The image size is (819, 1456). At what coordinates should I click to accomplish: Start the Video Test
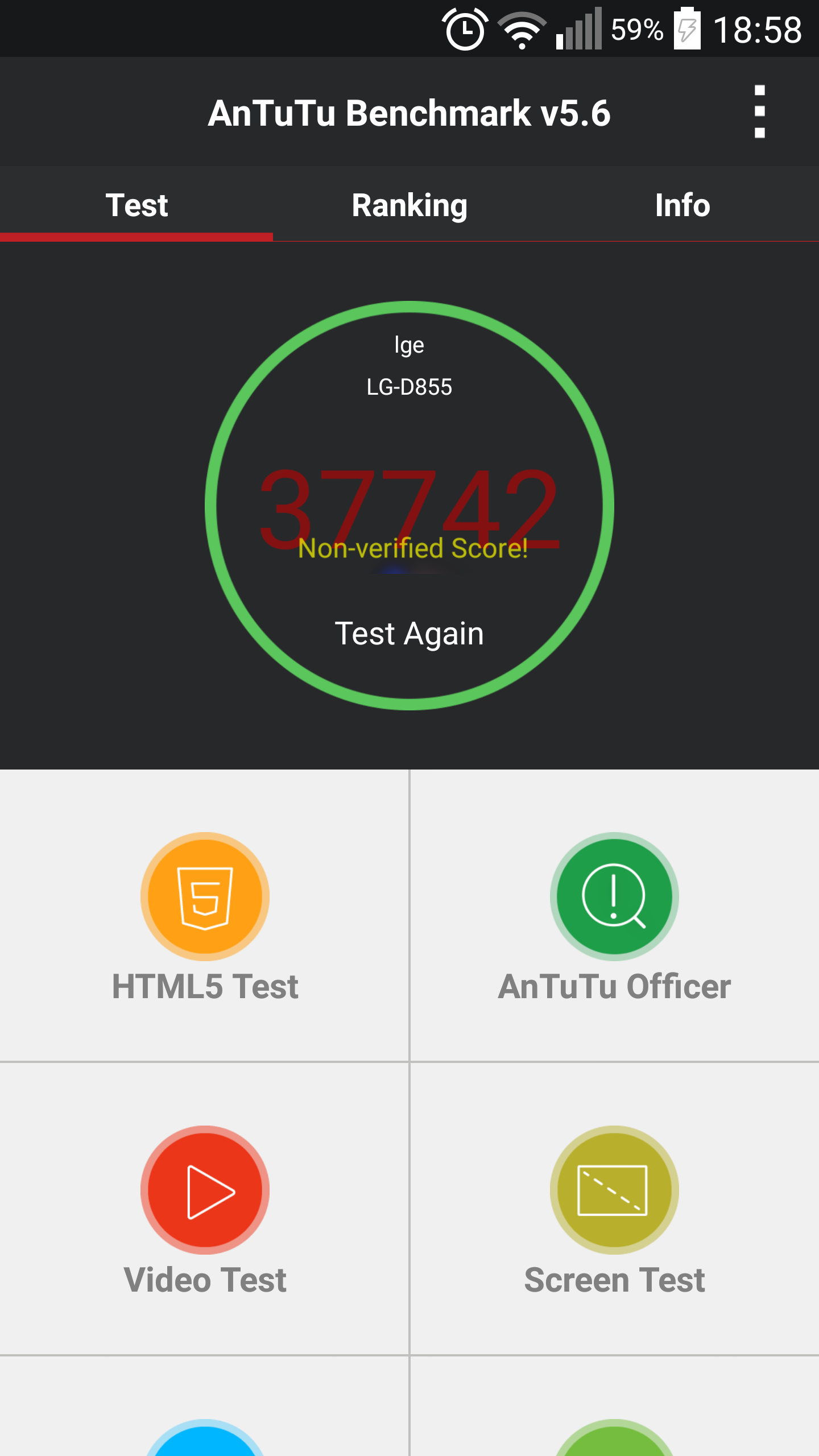[205, 1209]
